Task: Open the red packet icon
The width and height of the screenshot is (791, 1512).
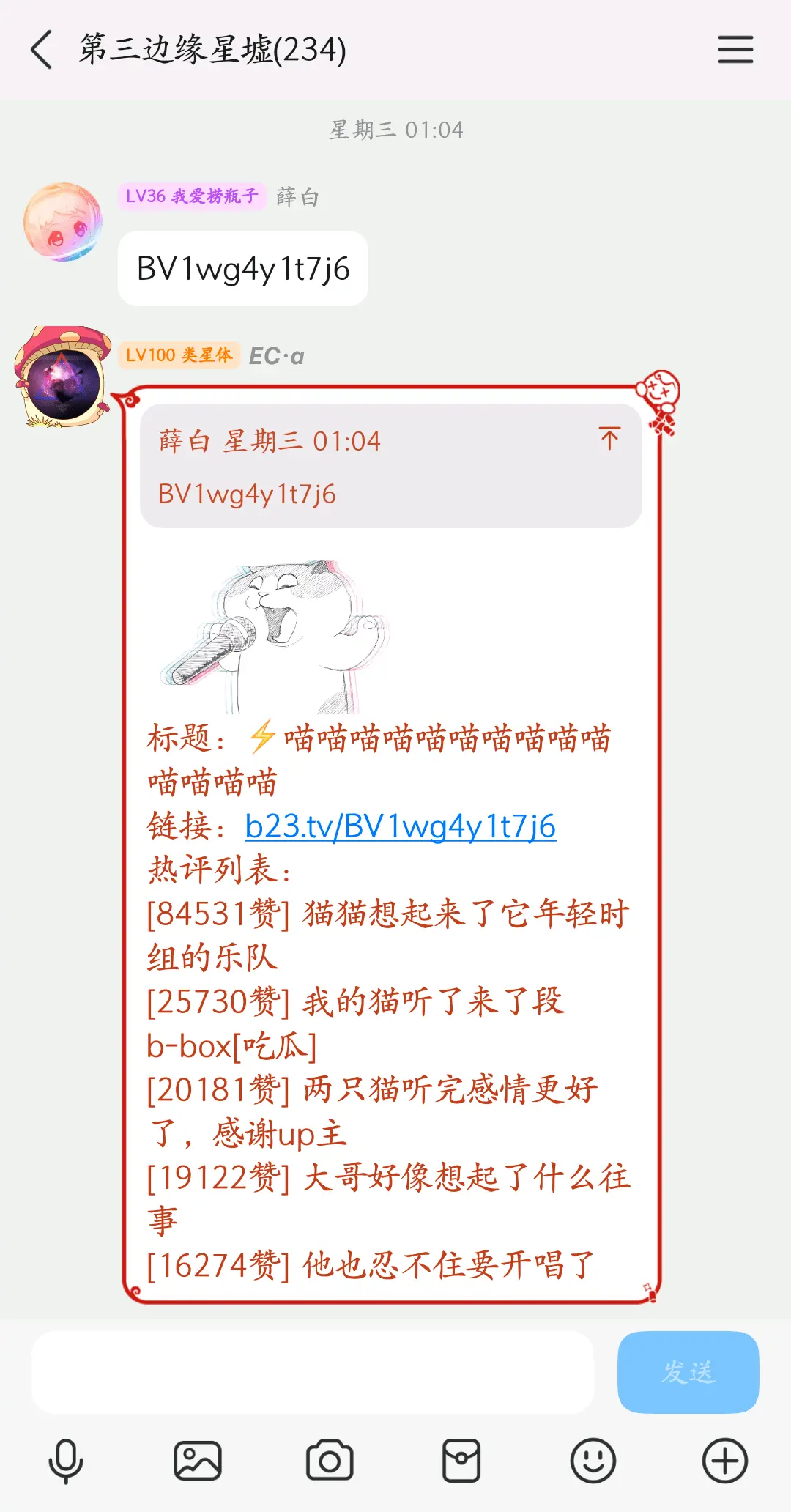Action: point(461,1461)
